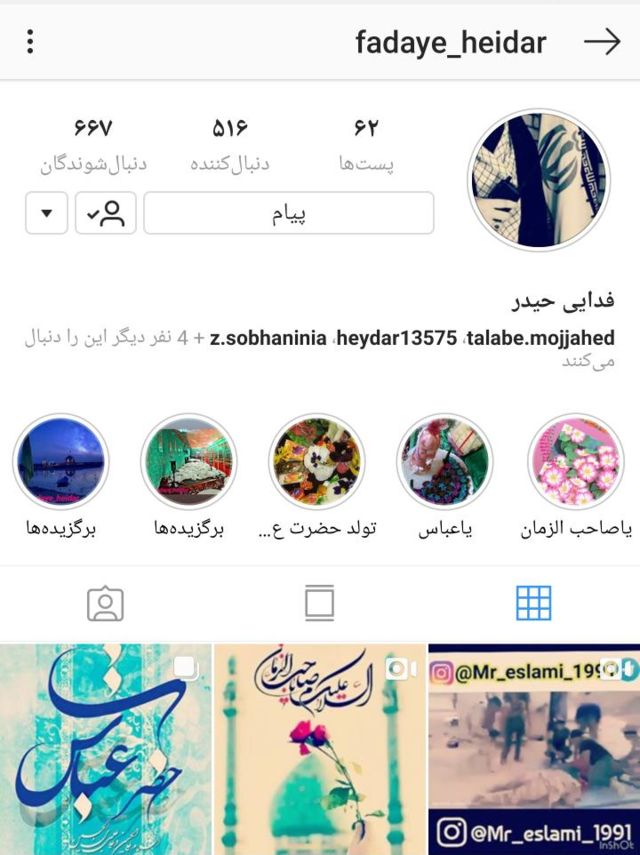Open the برگزیده‌ها highlight with the night sky

tap(60, 462)
